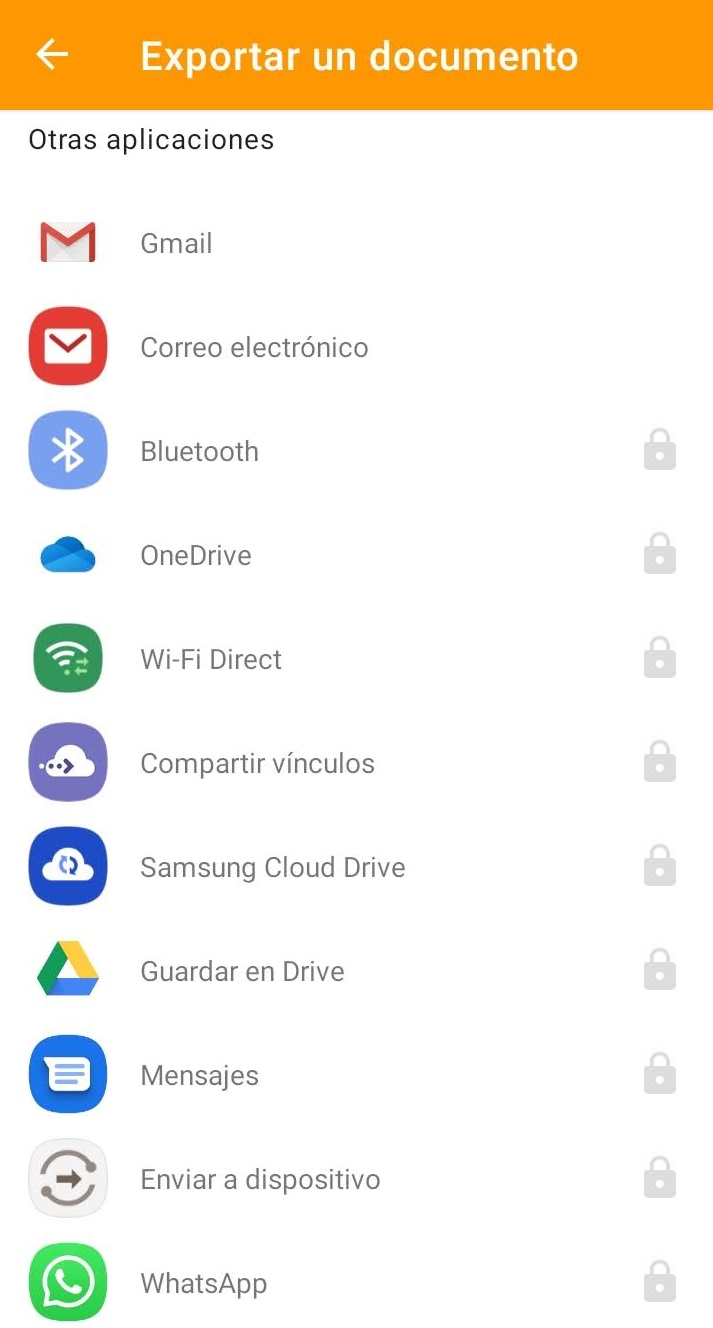Screen dimensions: 713x1328
Task: Send the document through Mensajes
Action: point(356,1075)
